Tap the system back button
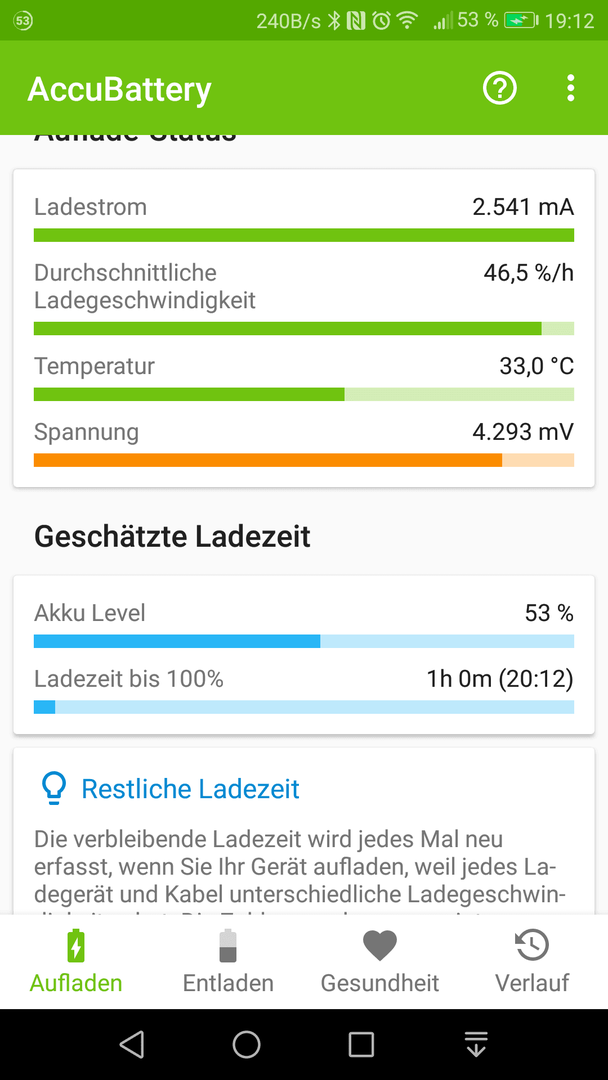 132,1043
